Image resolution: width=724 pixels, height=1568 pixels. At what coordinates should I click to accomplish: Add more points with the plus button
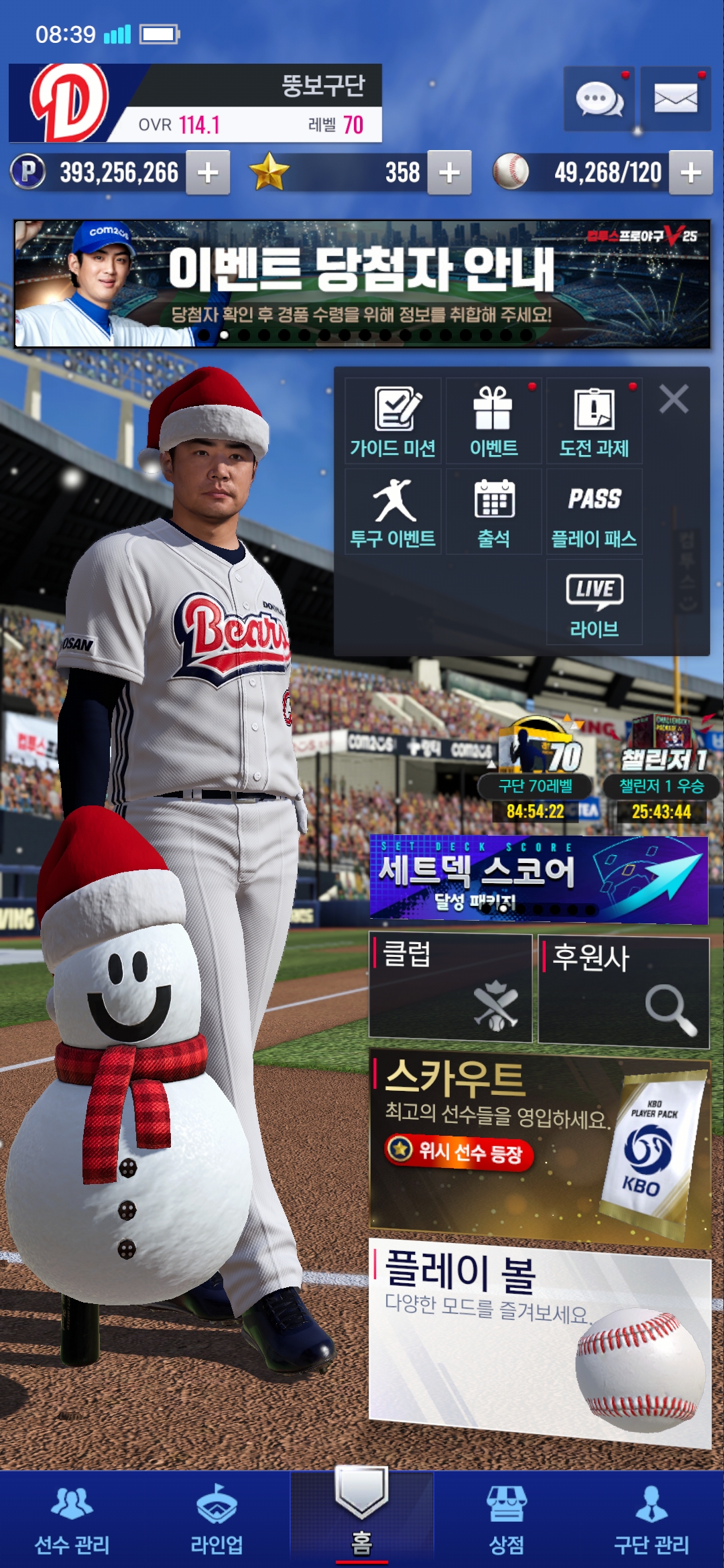click(208, 173)
